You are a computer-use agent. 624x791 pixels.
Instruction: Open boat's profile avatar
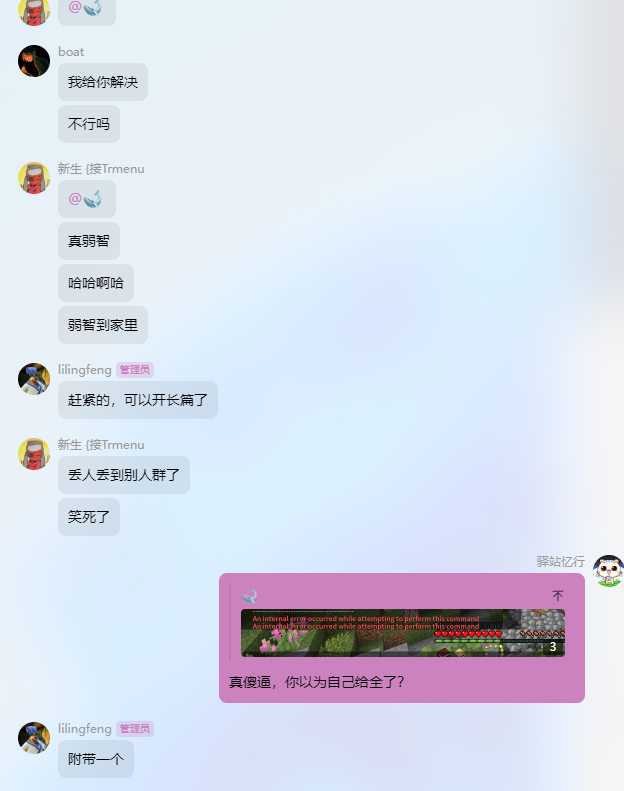coord(34,61)
